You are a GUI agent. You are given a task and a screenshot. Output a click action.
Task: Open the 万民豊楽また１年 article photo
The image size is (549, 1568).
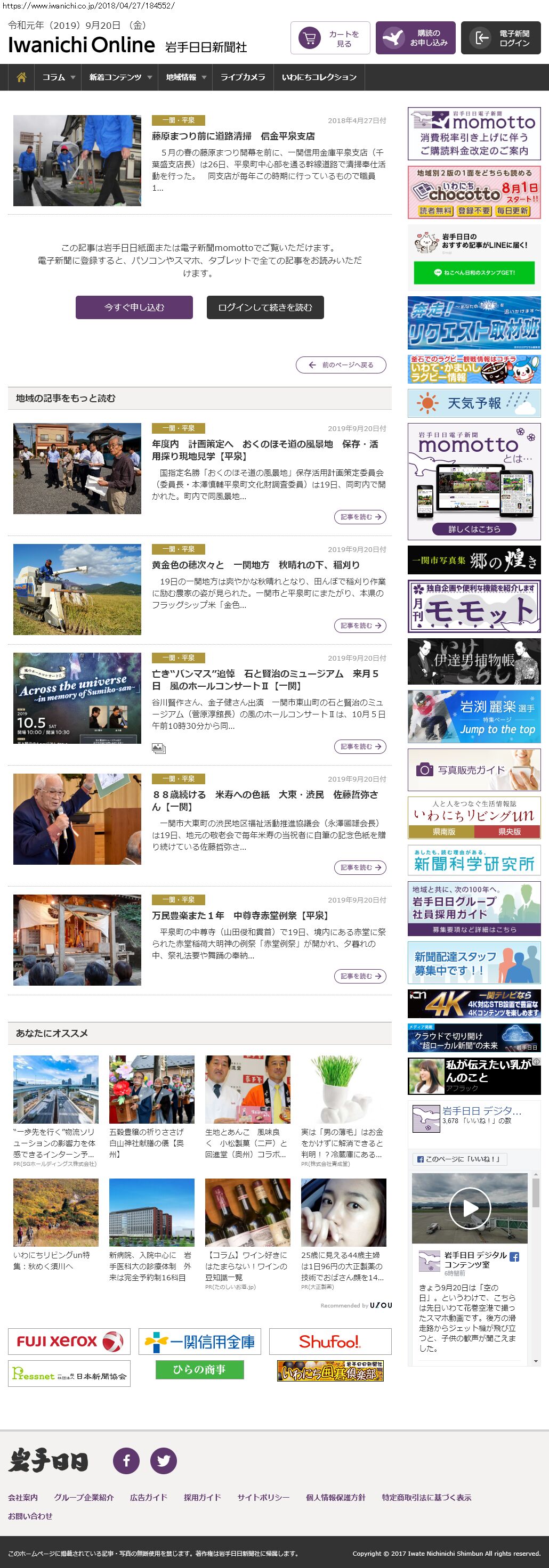[x=77, y=940]
